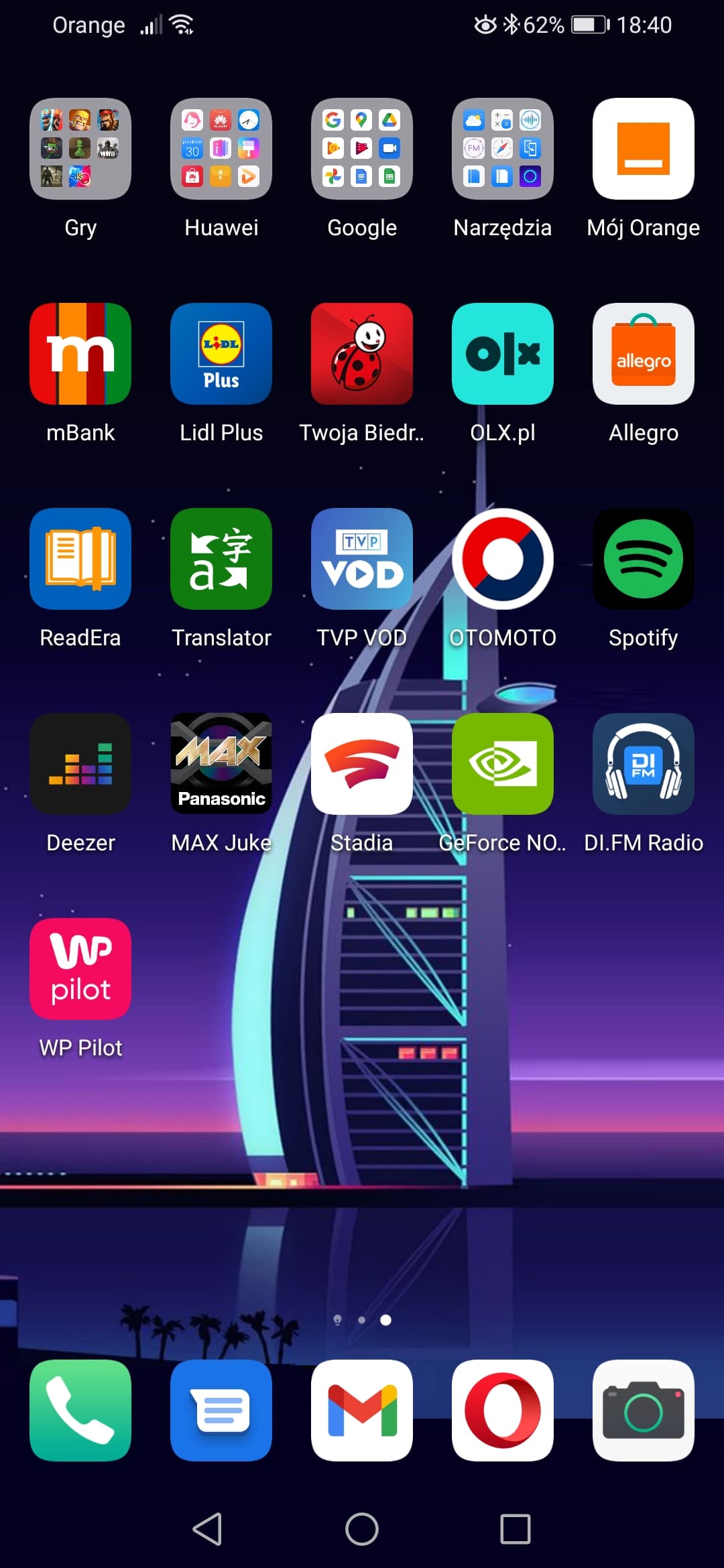Open the Narzędzia tools folder
This screenshot has height=1568, width=724.
(503, 149)
